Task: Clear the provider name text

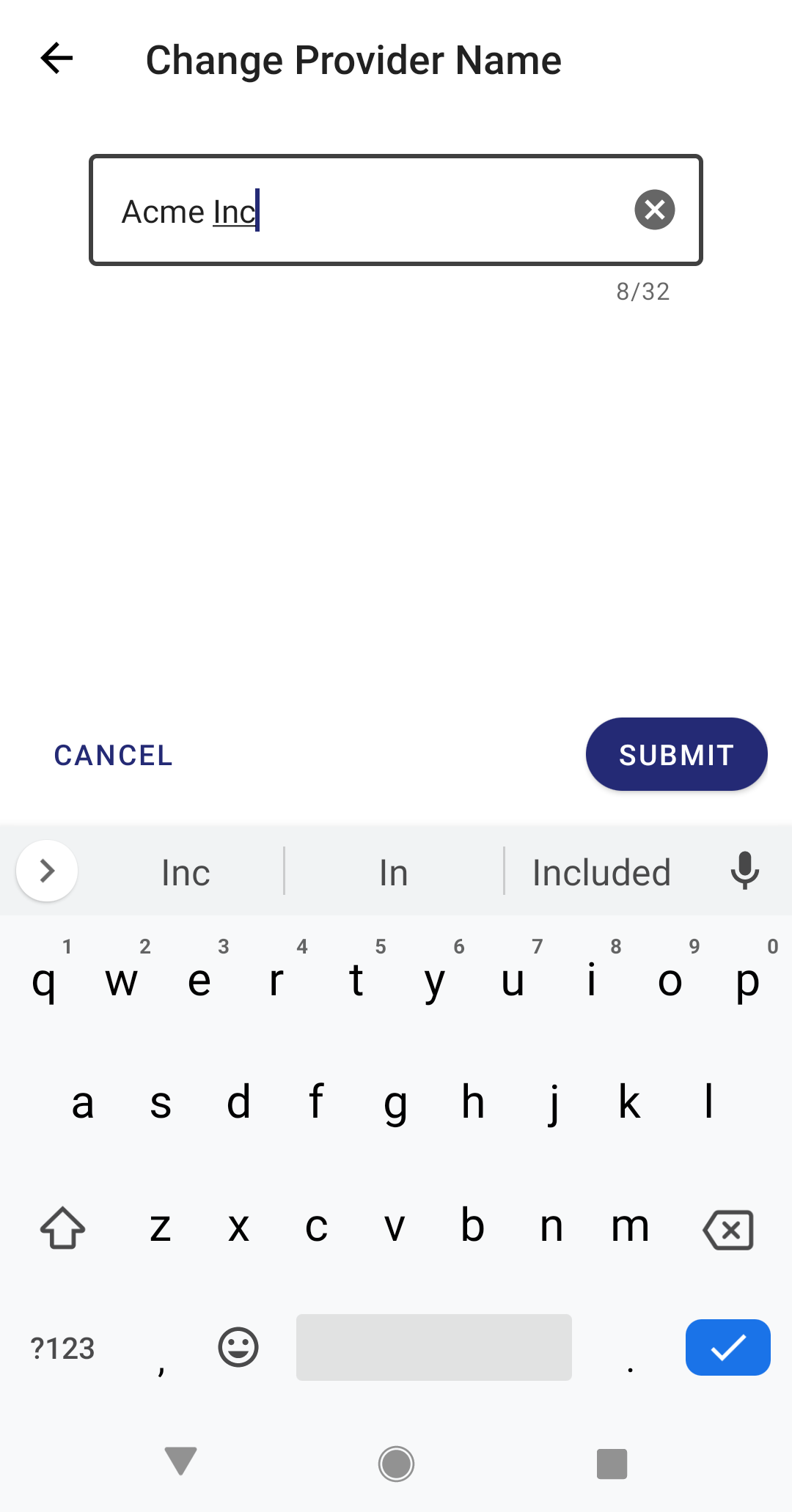Action: click(x=654, y=210)
